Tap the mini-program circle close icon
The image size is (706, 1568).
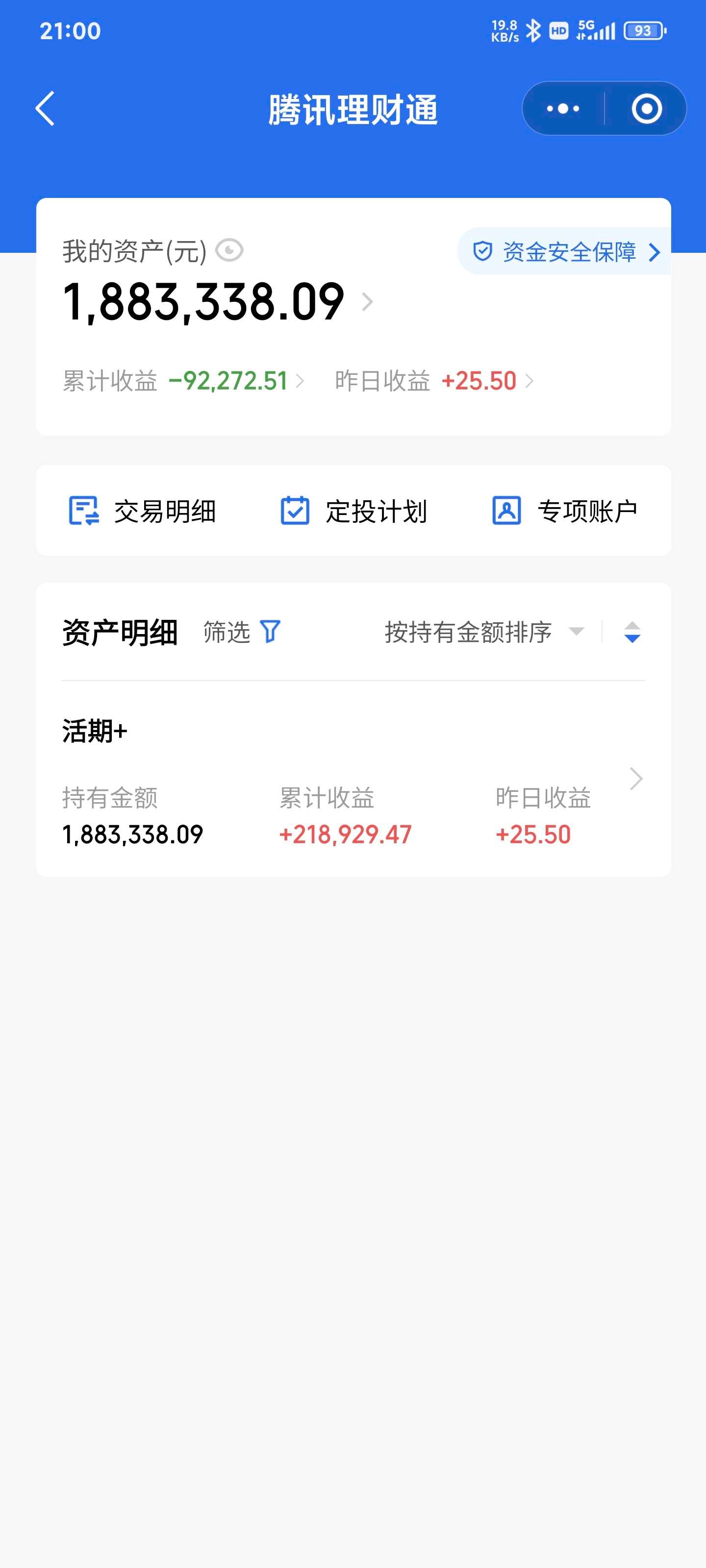pos(646,109)
